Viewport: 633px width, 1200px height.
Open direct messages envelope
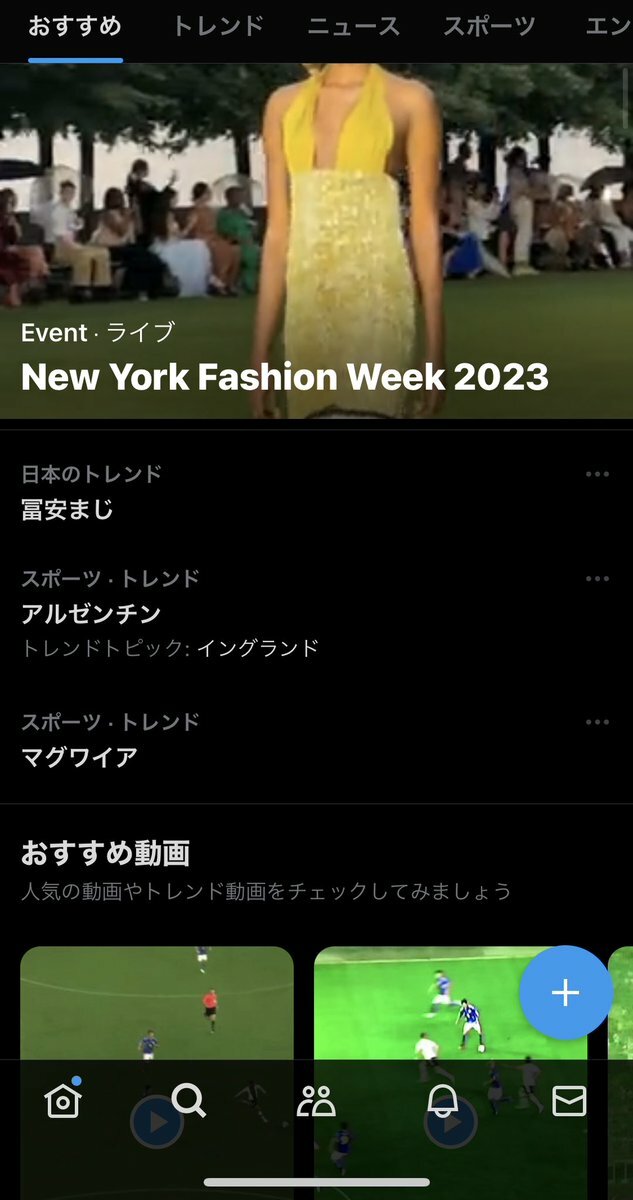point(569,1101)
